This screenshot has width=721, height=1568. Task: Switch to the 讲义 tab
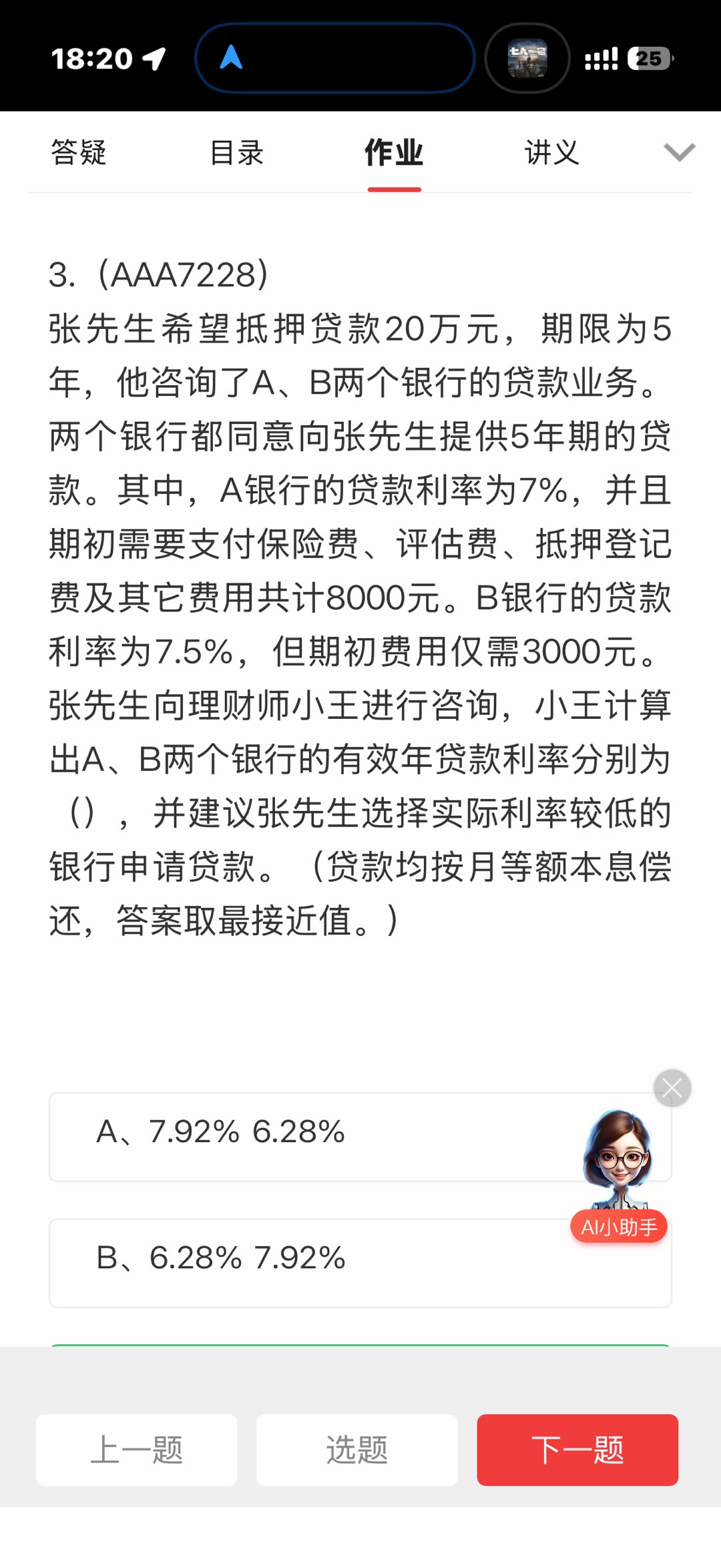coord(551,153)
